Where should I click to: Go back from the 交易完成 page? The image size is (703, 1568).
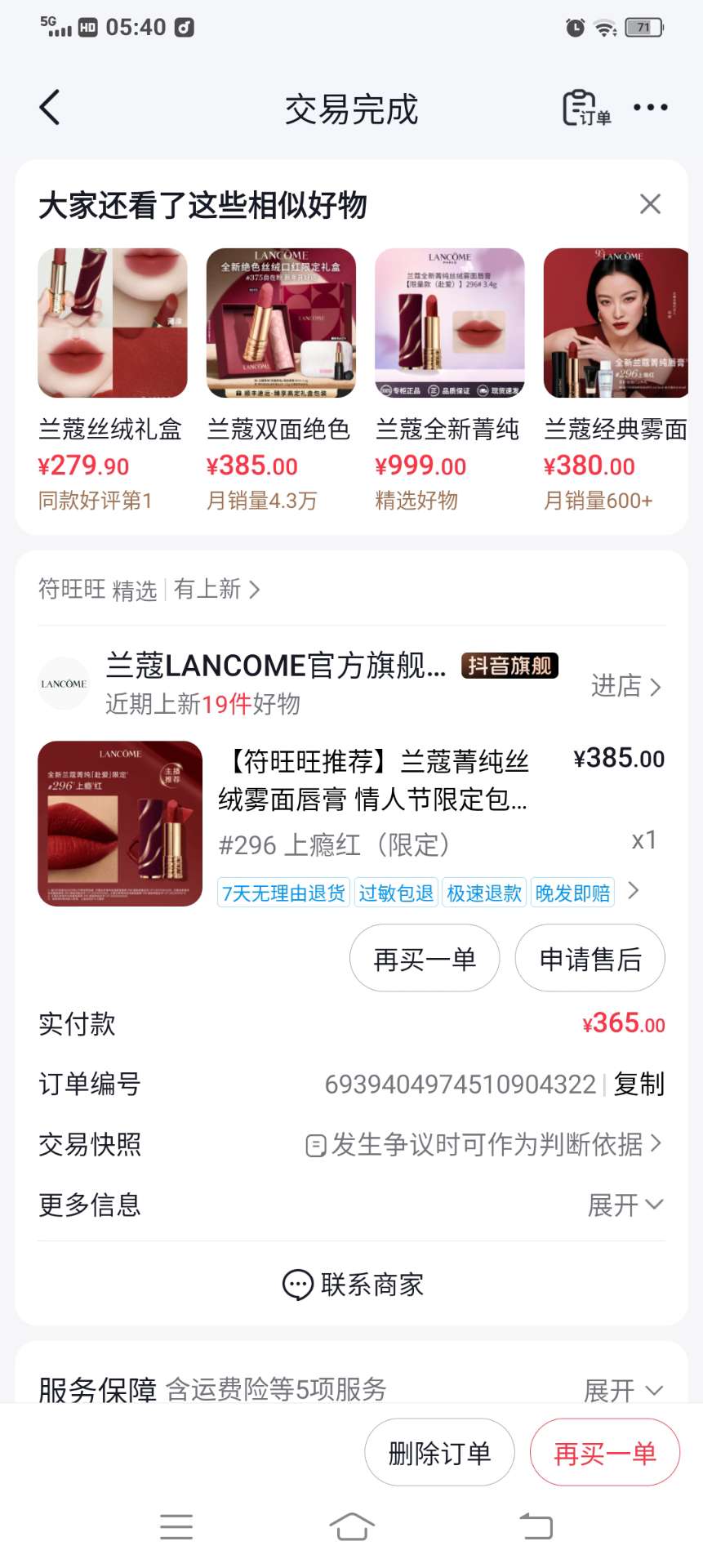(50, 108)
